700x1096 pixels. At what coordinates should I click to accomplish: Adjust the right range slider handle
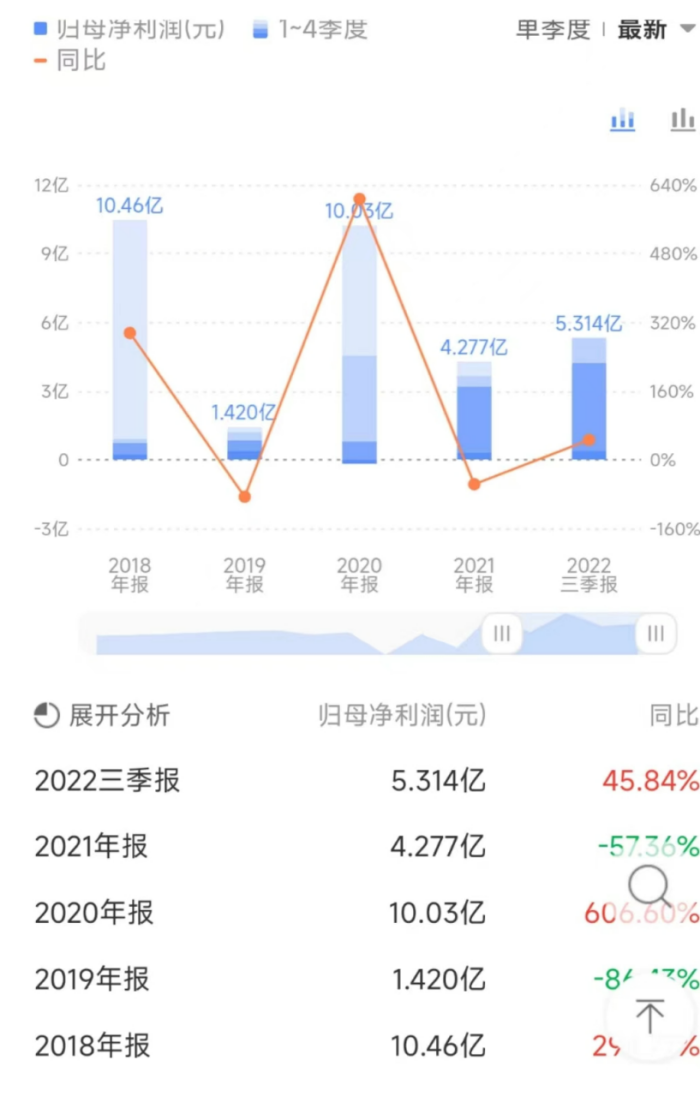(x=655, y=634)
